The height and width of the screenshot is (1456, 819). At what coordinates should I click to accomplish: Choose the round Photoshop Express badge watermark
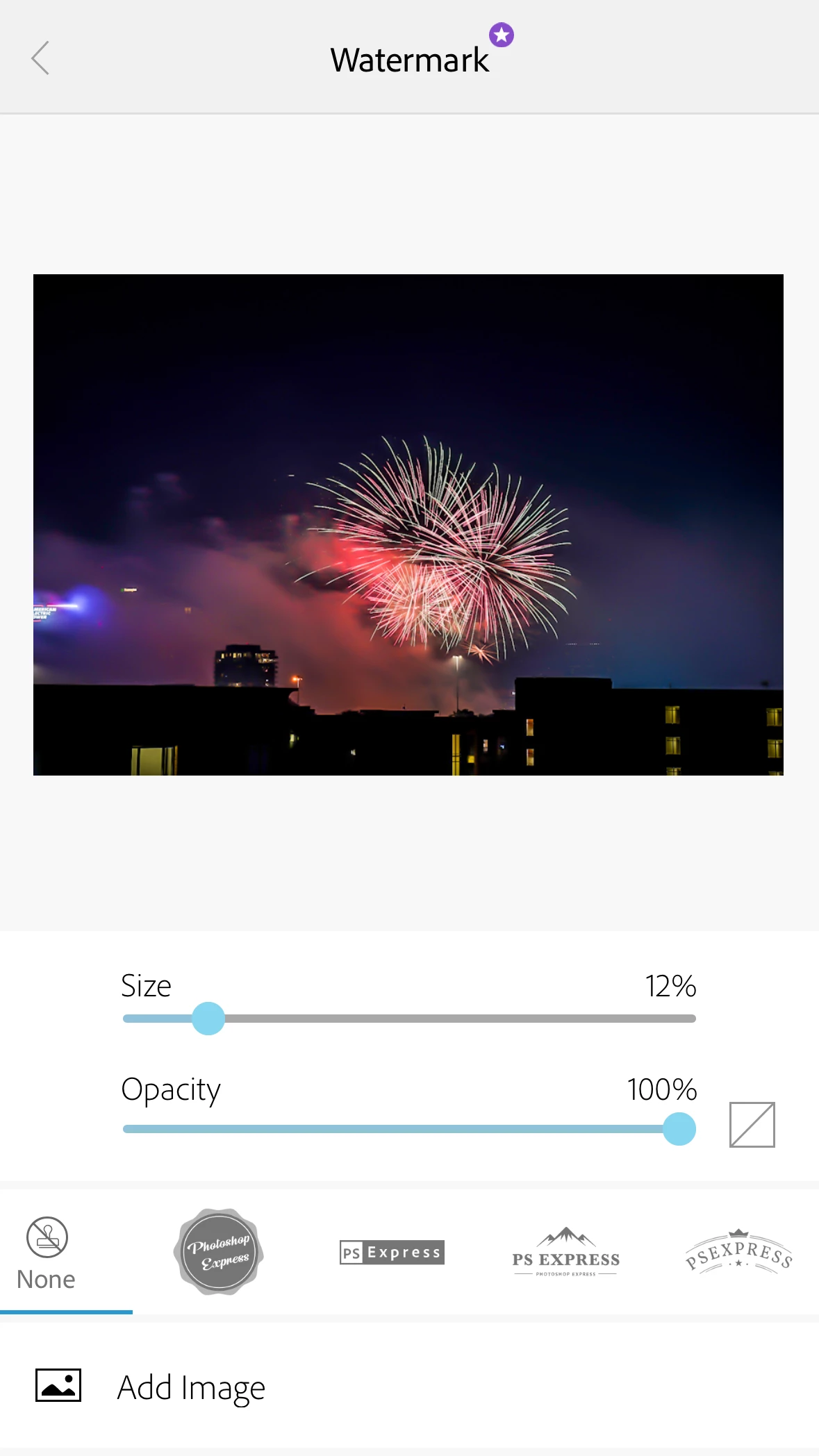click(219, 1252)
